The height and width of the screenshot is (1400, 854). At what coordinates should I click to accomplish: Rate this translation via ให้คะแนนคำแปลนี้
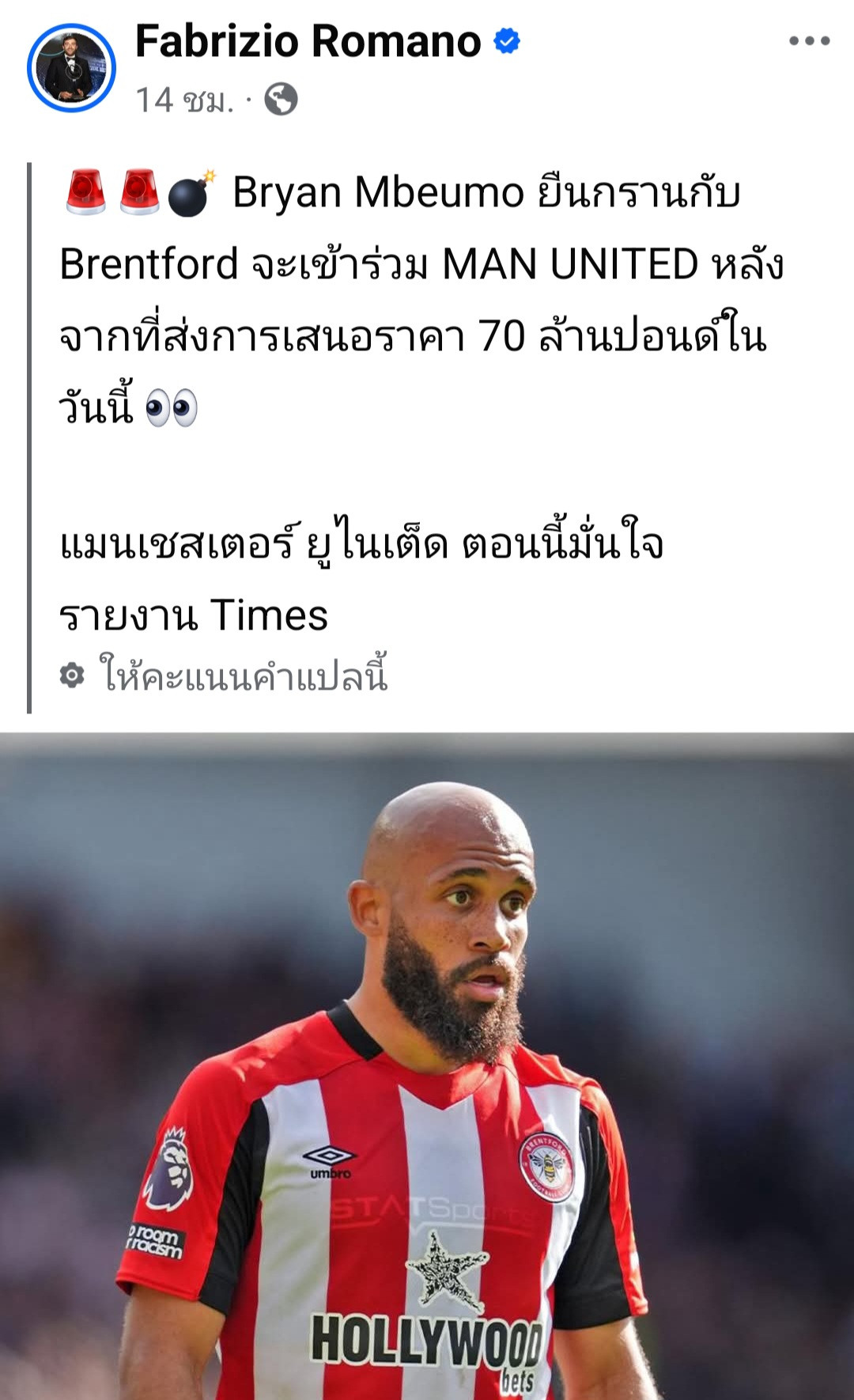[242, 675]
